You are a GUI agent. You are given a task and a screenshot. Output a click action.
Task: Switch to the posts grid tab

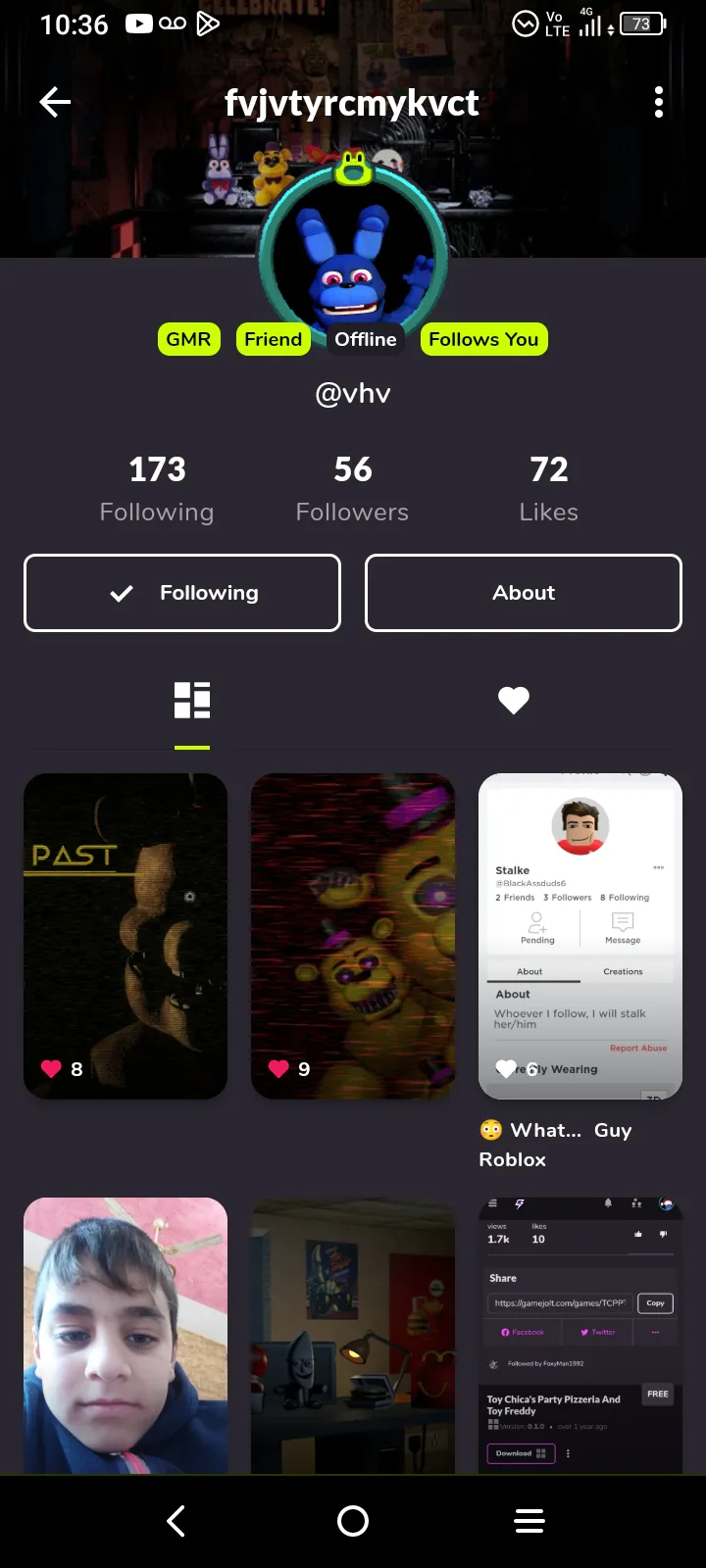point(192,701)
